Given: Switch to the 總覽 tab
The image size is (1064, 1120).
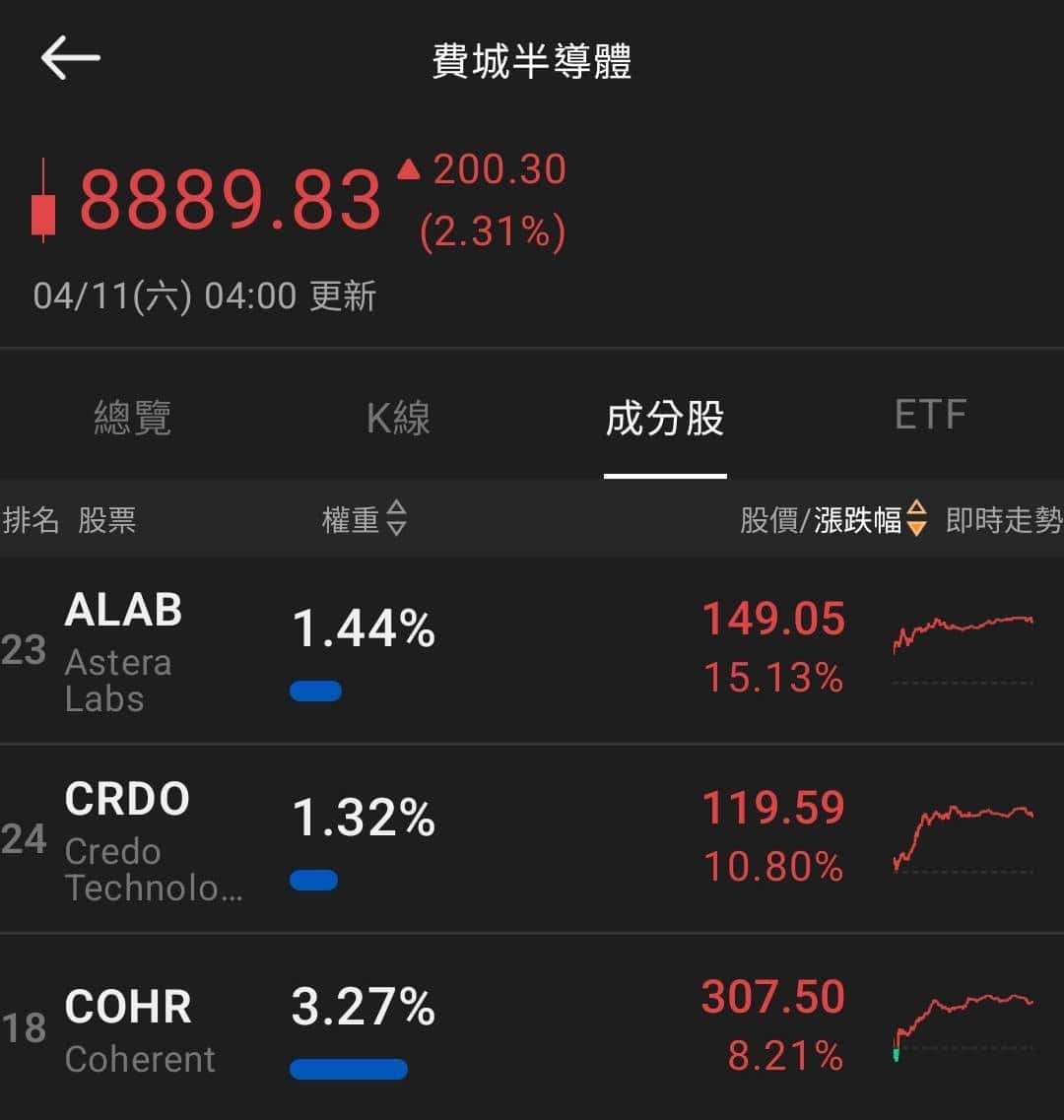Looking at the screenshot, I should 132,418.
